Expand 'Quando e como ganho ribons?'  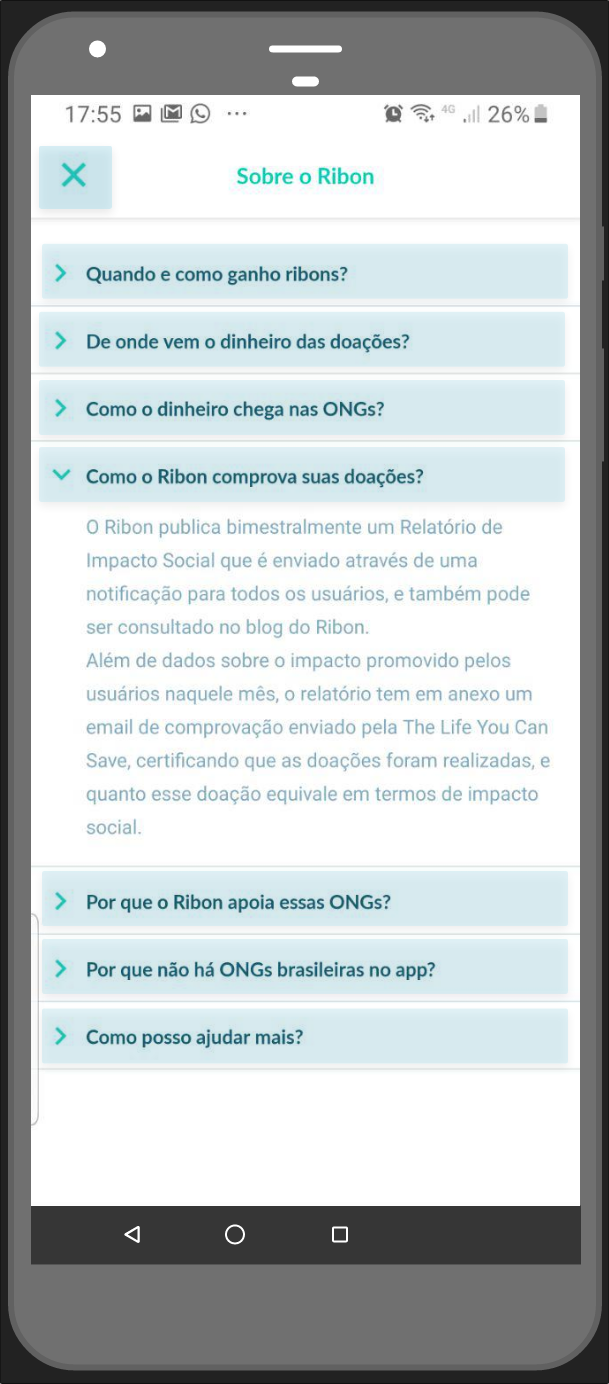point(305,272)
